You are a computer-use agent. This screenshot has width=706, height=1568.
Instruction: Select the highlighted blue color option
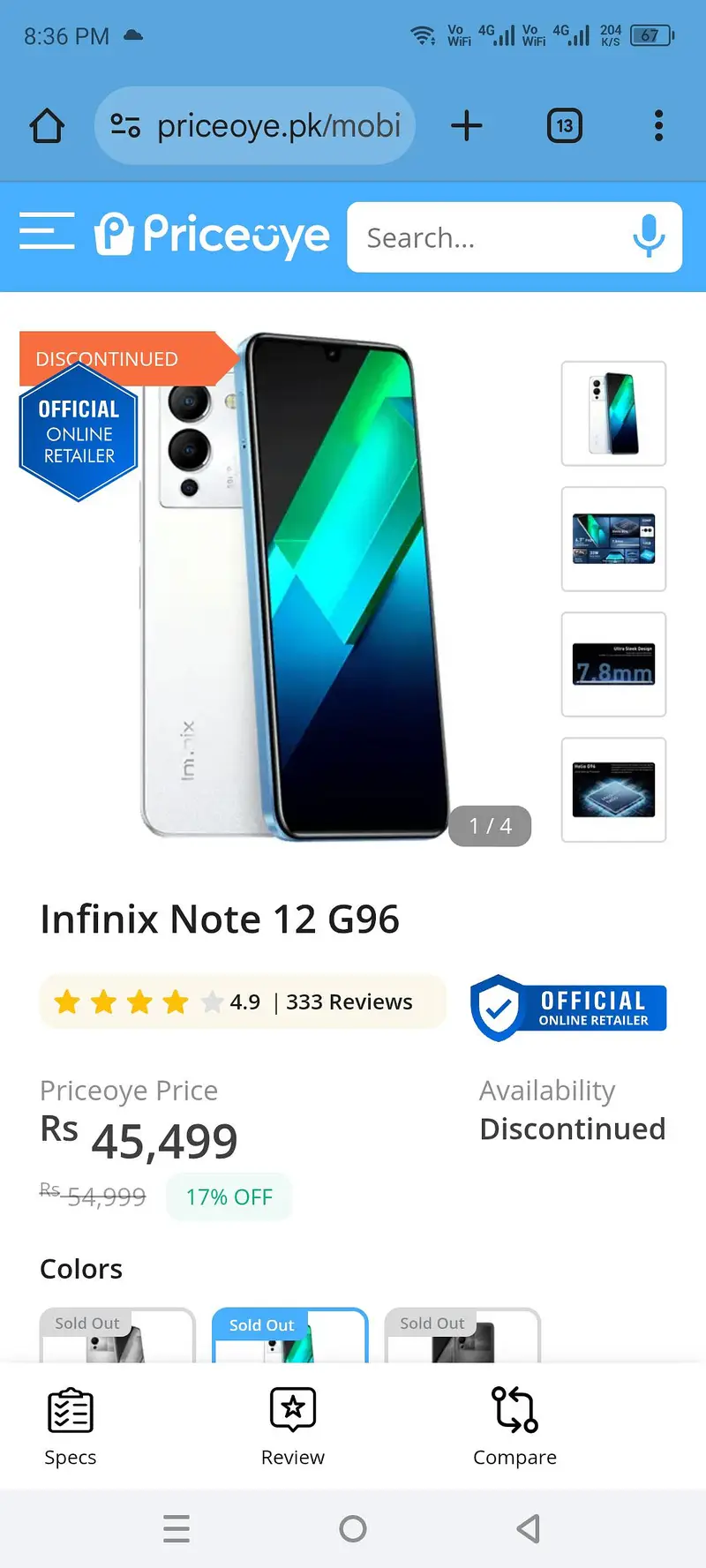coord(289,1337)
